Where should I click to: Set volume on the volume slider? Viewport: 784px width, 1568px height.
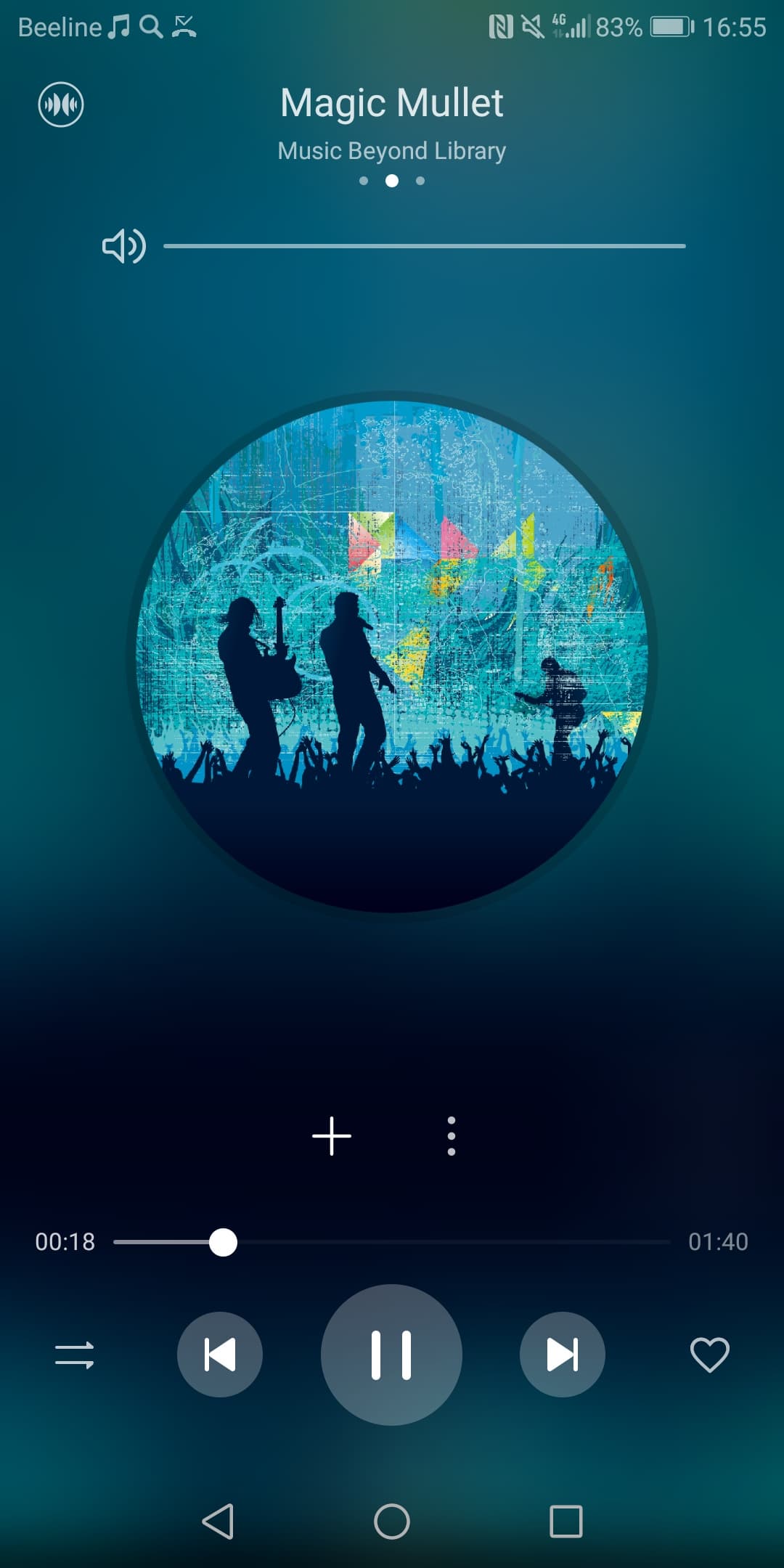(425, 246)
